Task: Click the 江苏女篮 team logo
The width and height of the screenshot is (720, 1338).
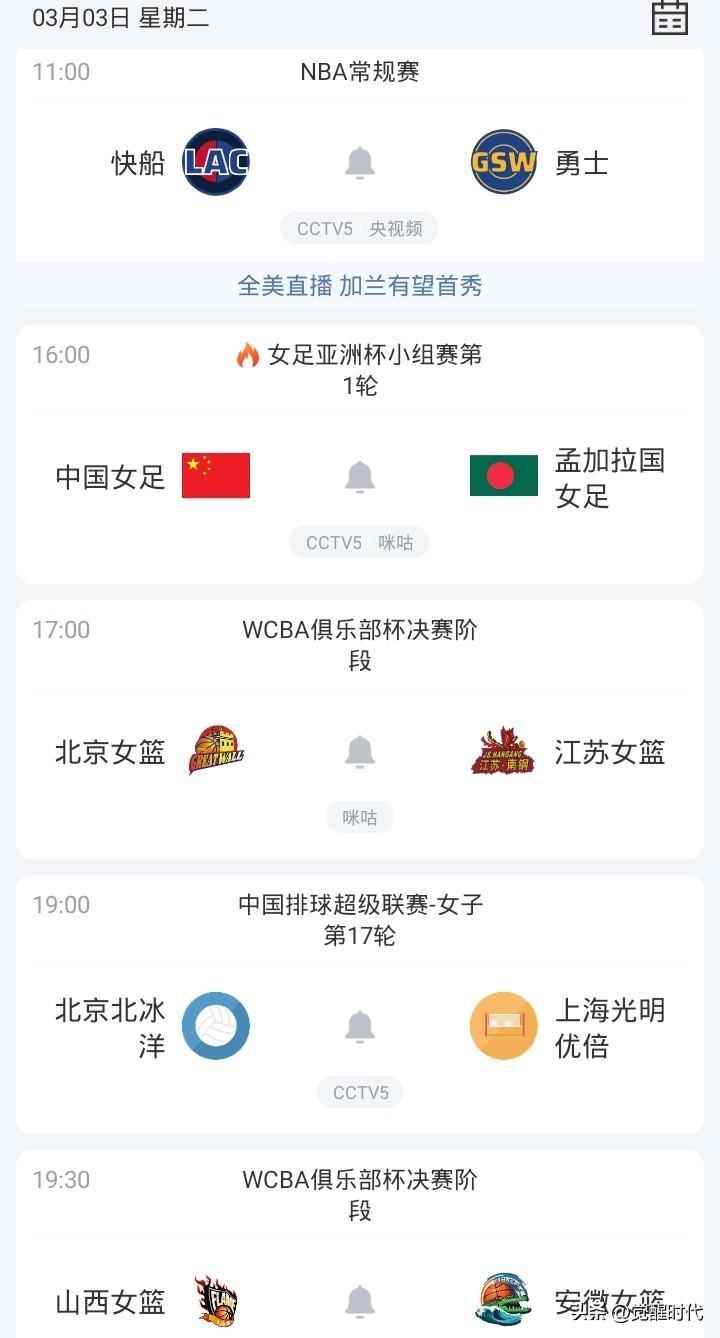Action: [x=503, y=748]
